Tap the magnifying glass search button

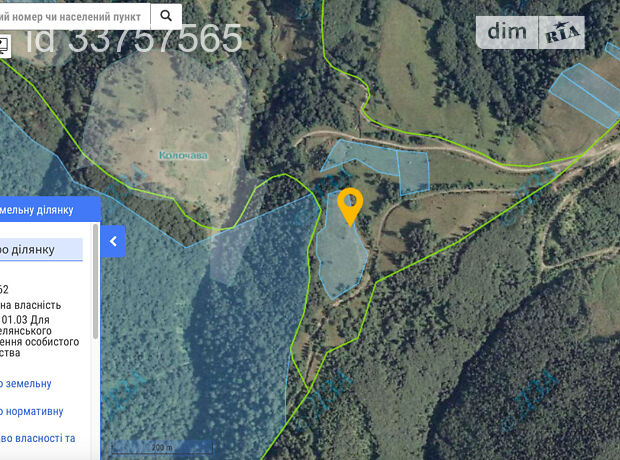tap(166, 16)
